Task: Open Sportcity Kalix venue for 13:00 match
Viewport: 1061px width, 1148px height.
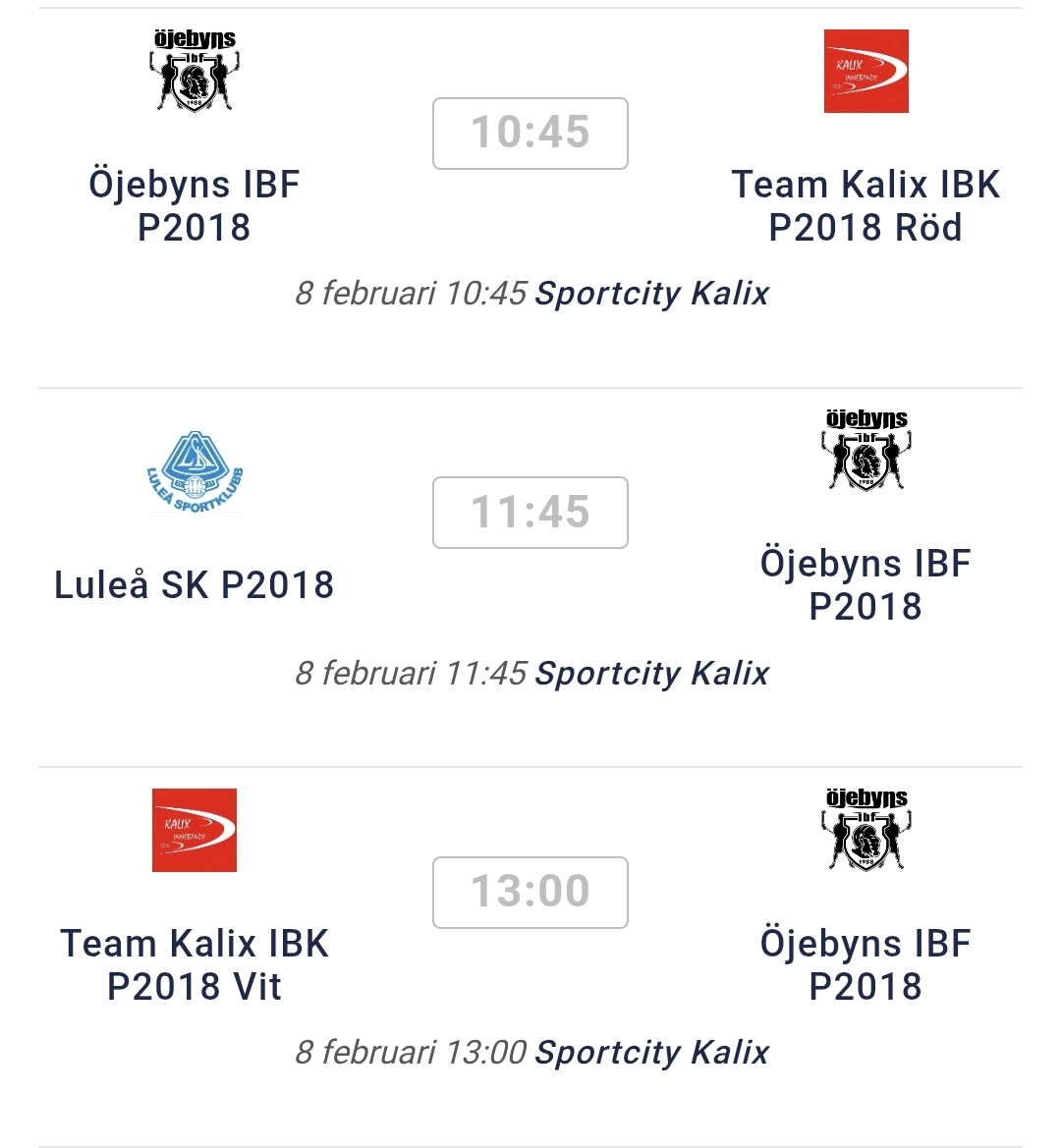Action: coord(651,1052)
